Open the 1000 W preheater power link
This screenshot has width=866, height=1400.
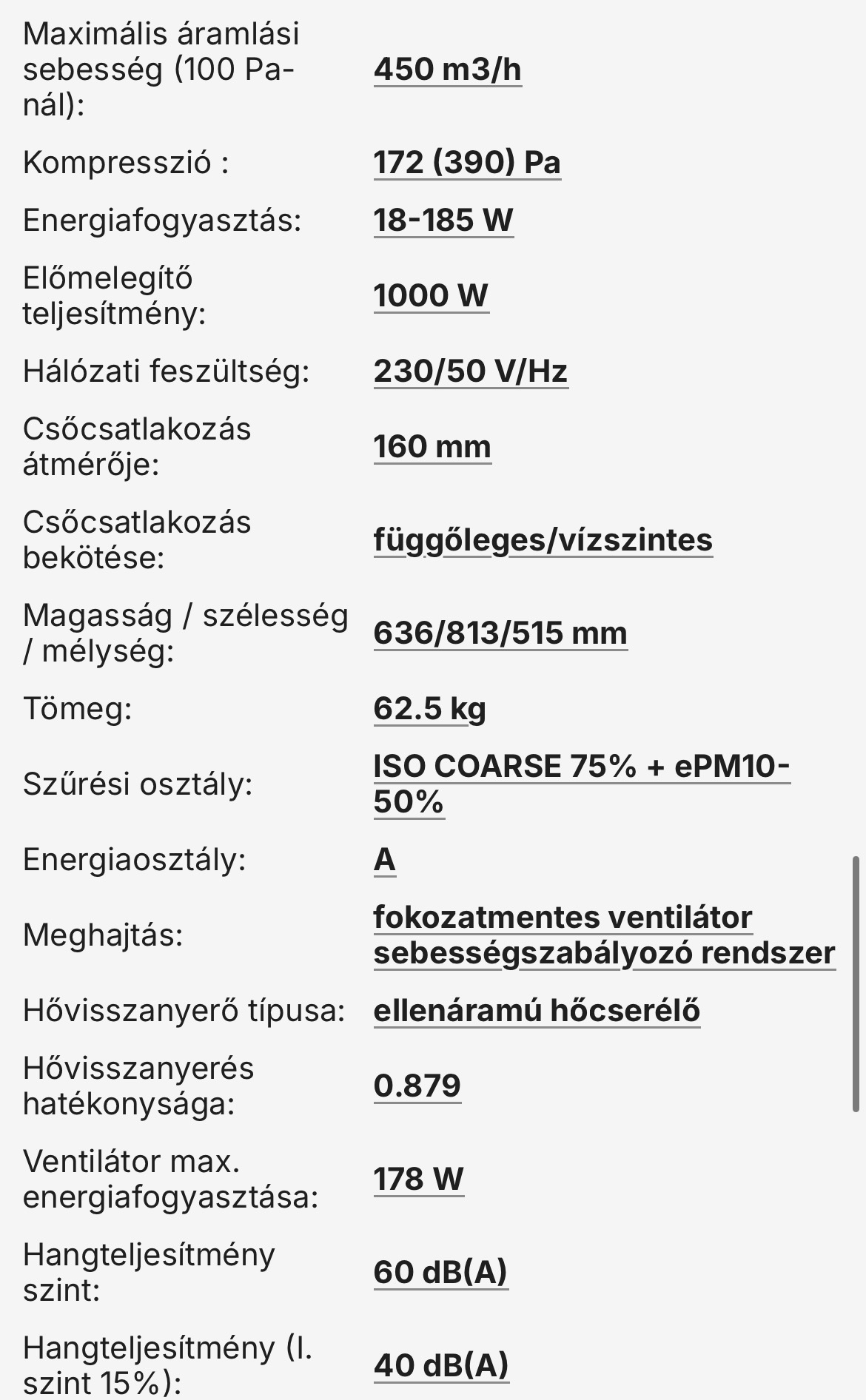click(x=431, y=296)
